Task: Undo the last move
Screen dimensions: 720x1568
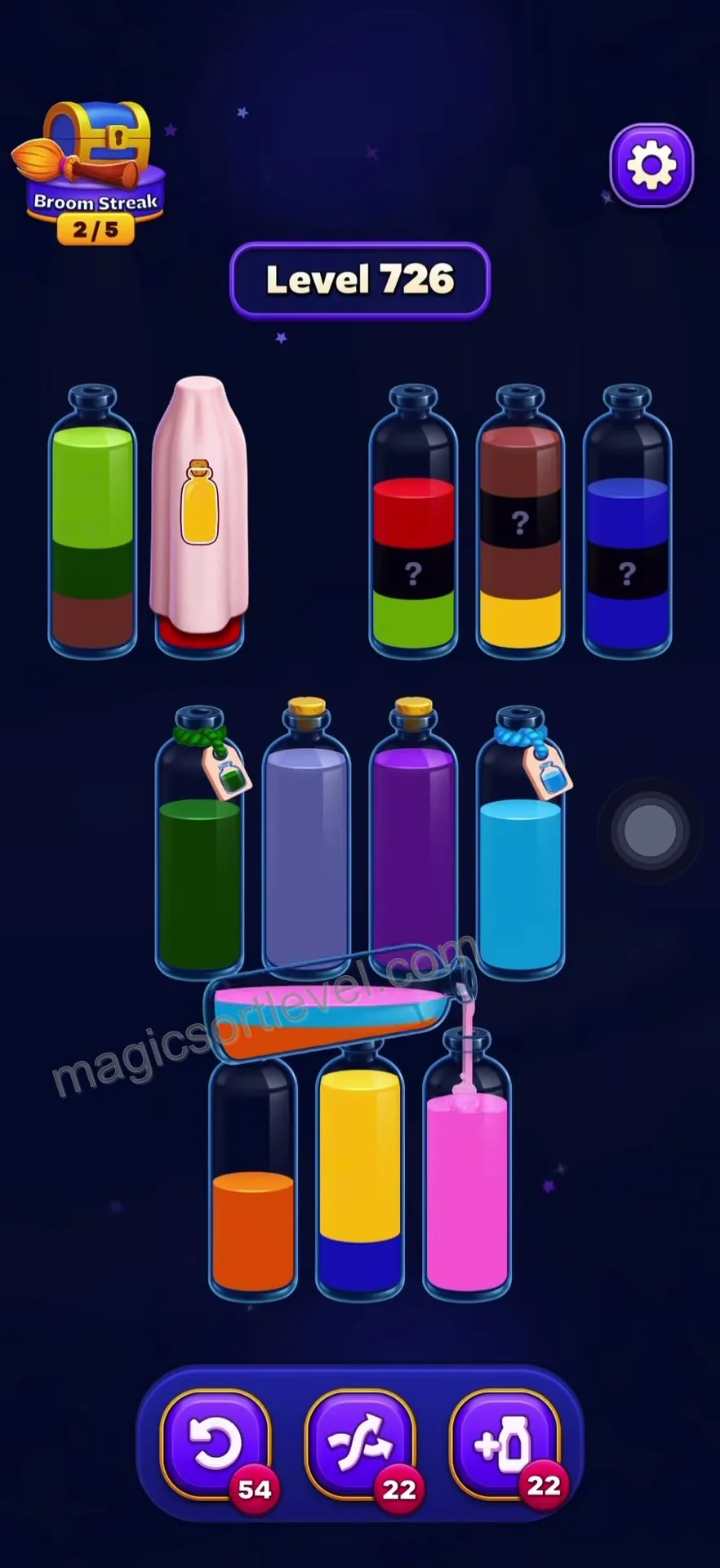Action: [x=216, y=1445]
